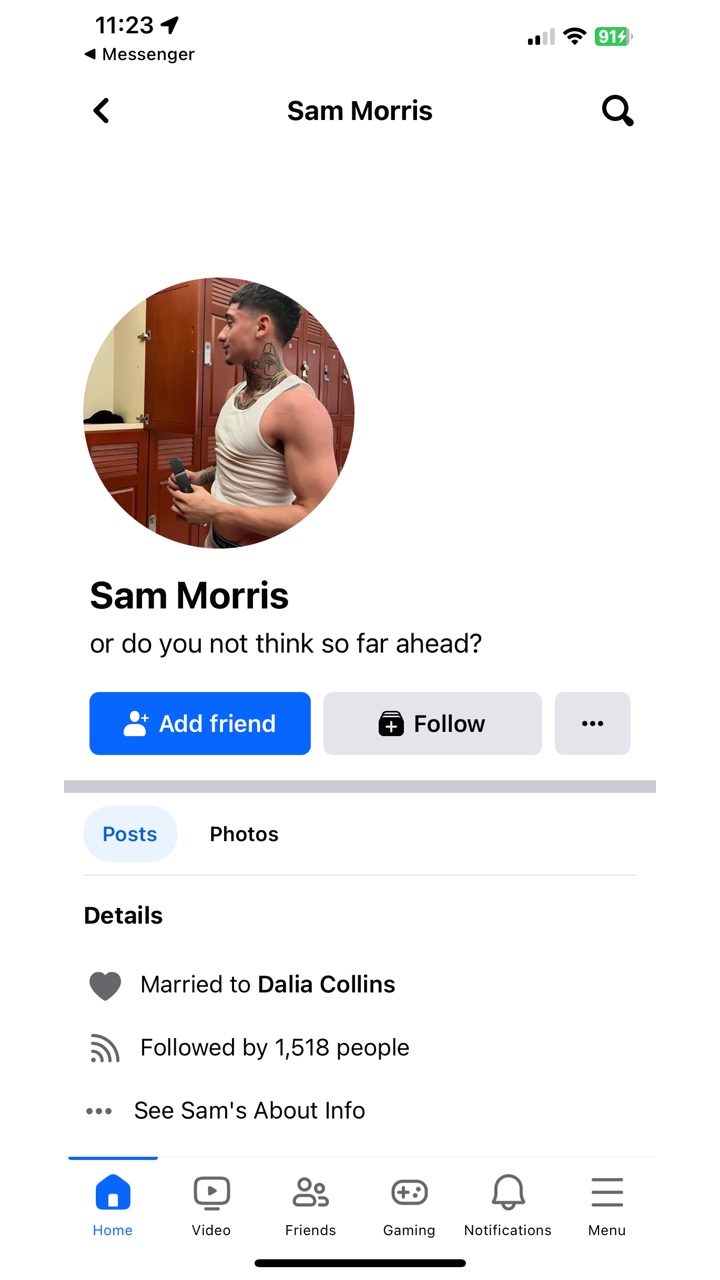The width and height of the screenshot is (720, 1280).
Task: Check Notifications via the bell icon
Action: pyautogui.click(x=507, y=1192)
